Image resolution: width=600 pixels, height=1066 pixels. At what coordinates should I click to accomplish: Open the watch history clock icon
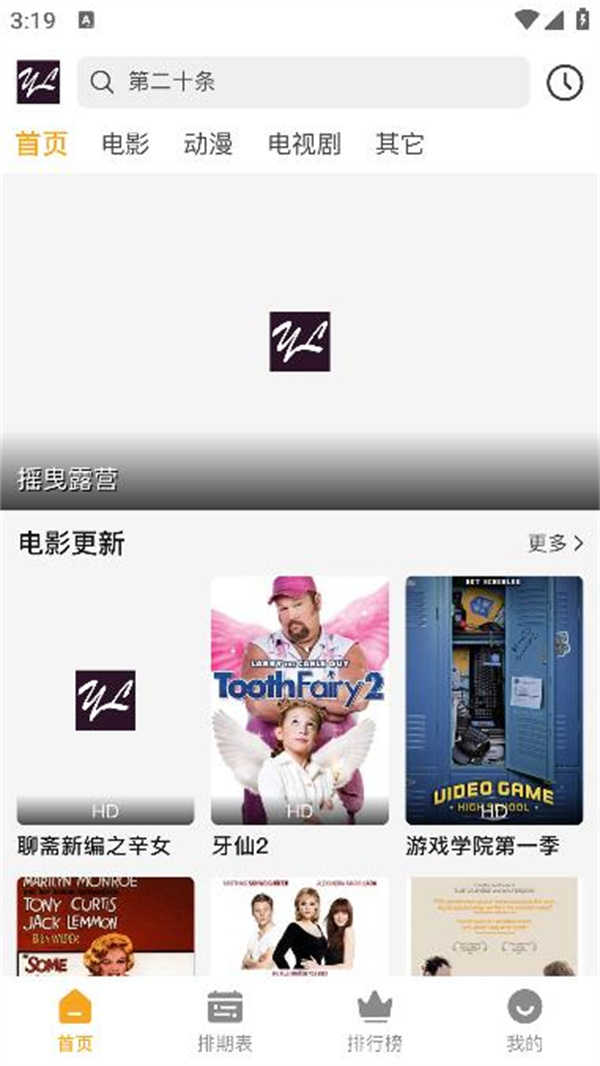point(564,82)
